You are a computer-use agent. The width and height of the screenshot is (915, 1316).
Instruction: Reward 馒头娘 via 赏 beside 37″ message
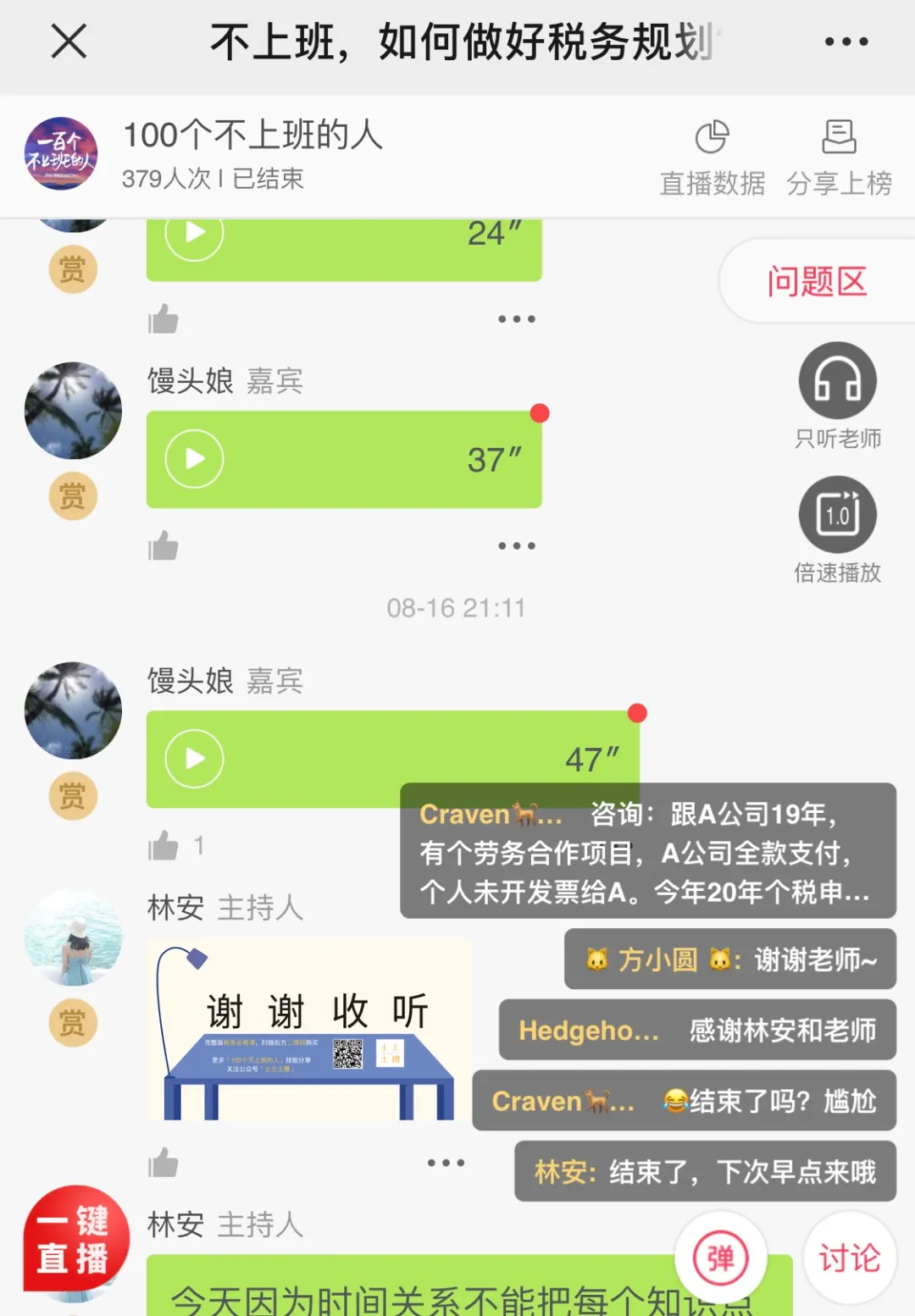point(72,496)
